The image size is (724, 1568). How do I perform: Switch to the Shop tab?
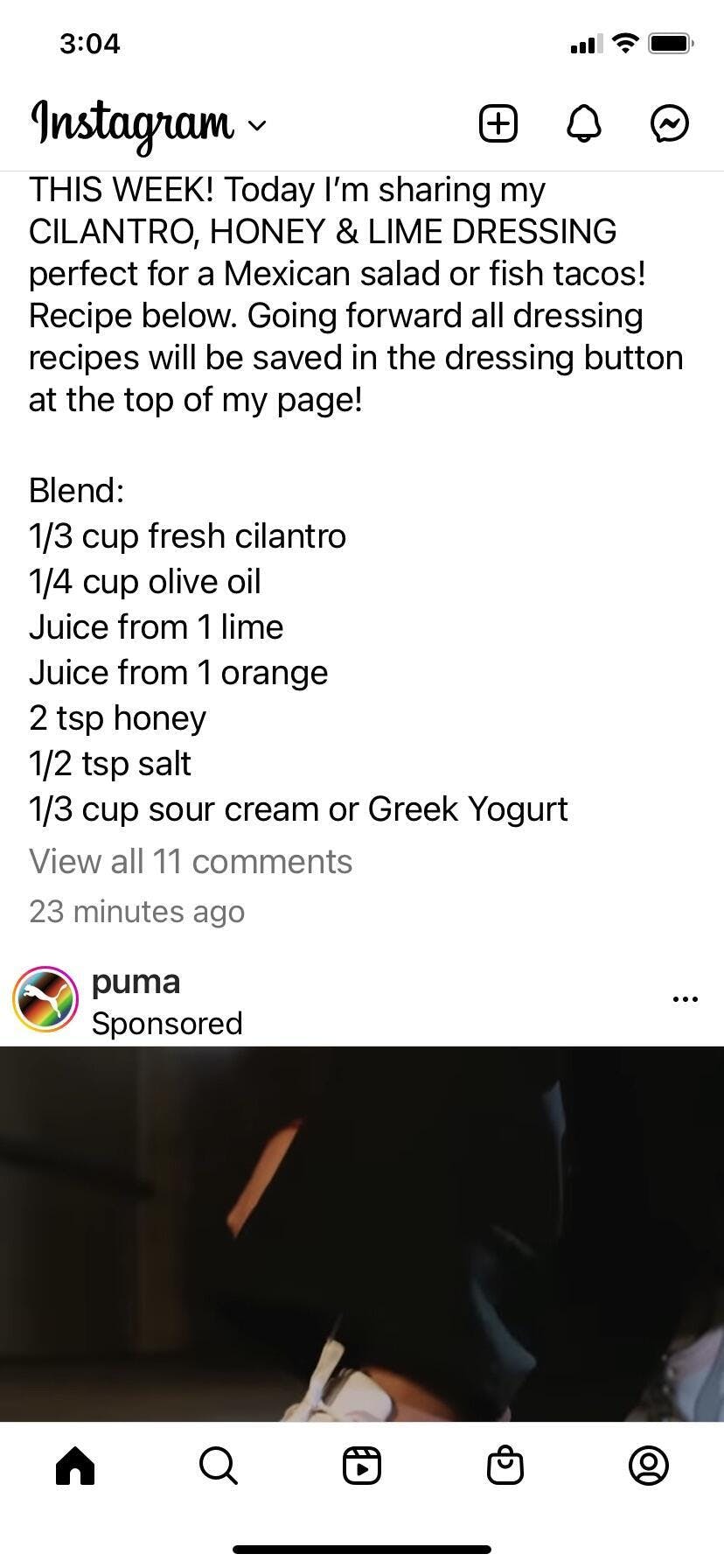505,1466
